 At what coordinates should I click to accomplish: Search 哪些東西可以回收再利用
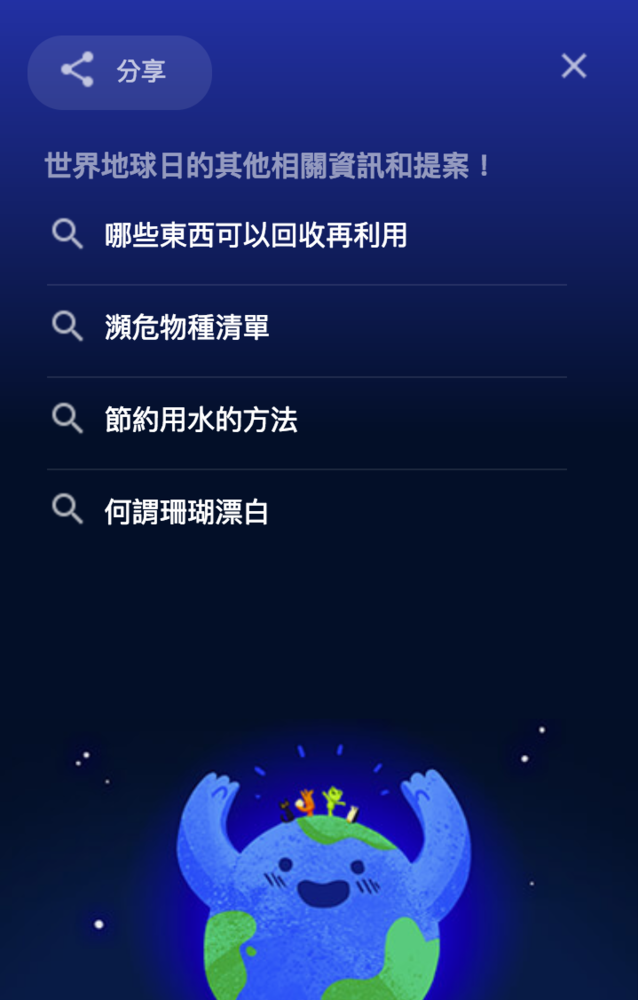coord(255,236)
